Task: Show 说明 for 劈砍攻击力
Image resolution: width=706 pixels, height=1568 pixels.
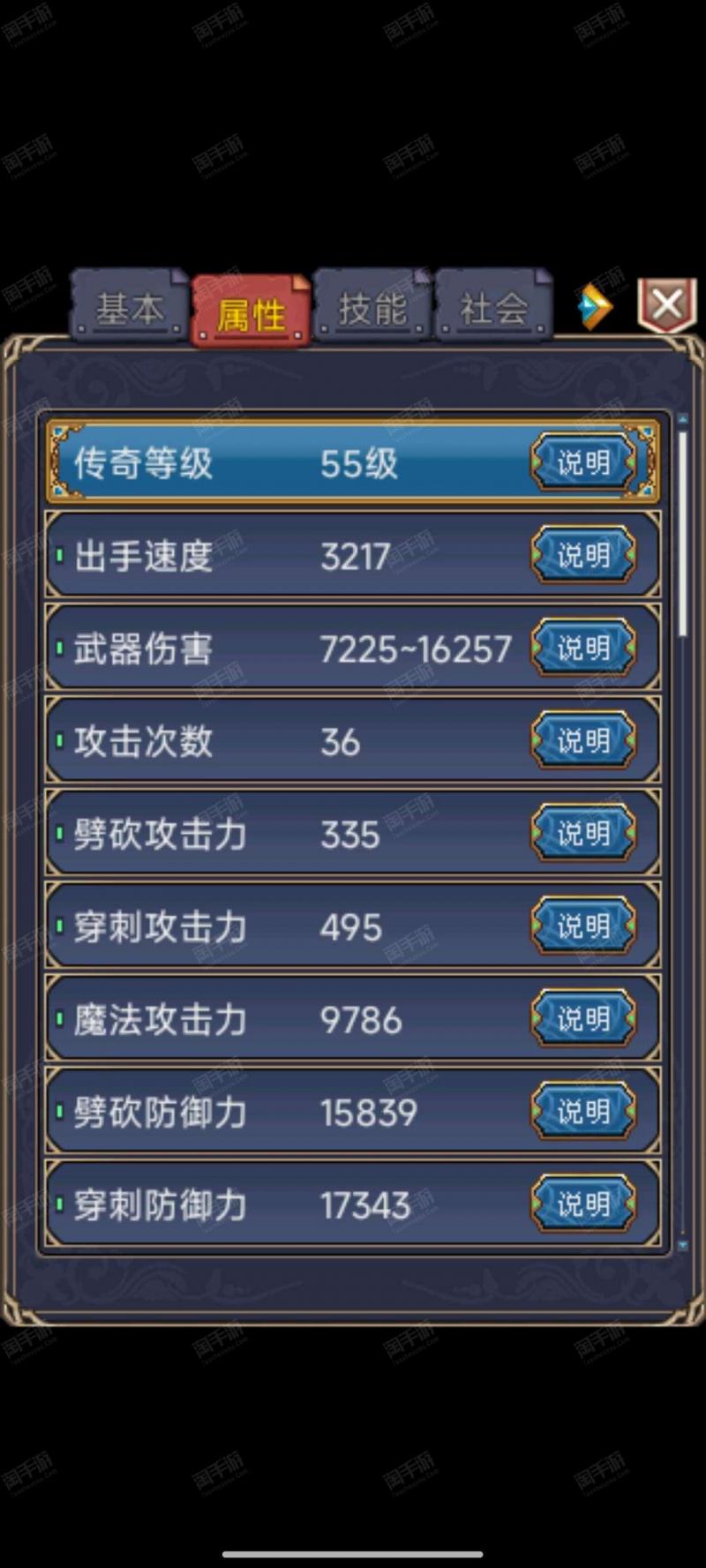Action: (x=582, y=833)
